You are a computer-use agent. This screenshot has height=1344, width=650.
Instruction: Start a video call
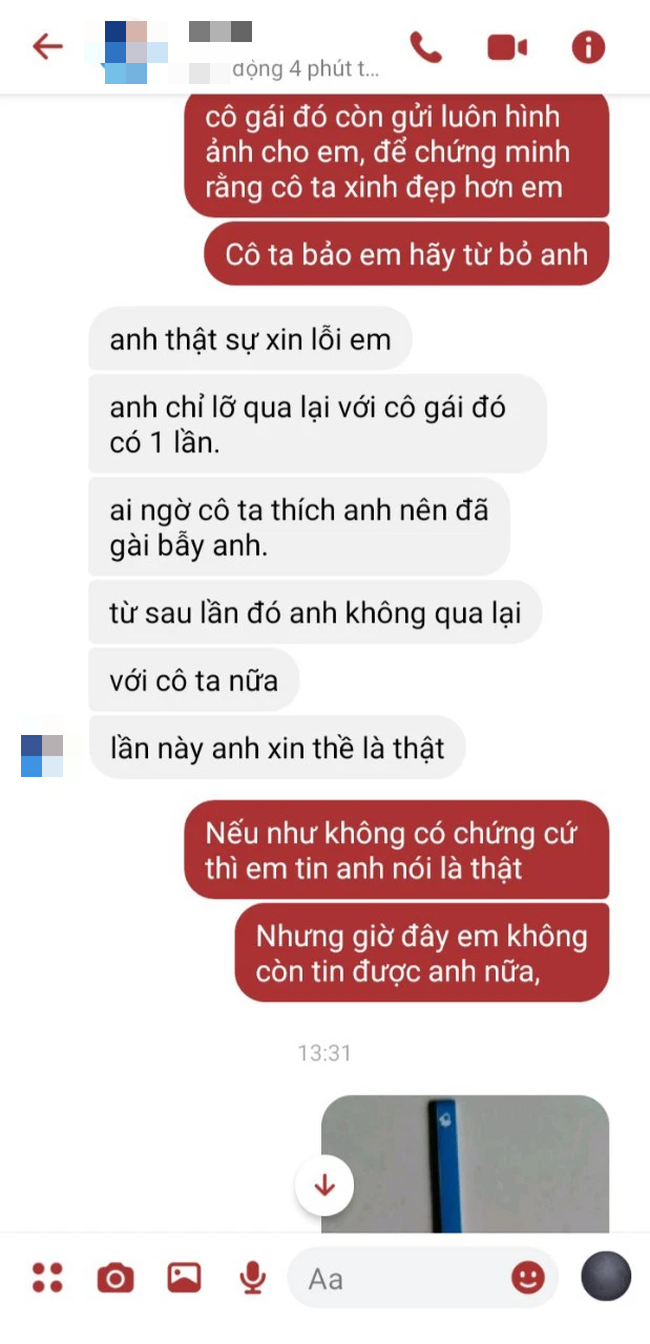[507, 47]
